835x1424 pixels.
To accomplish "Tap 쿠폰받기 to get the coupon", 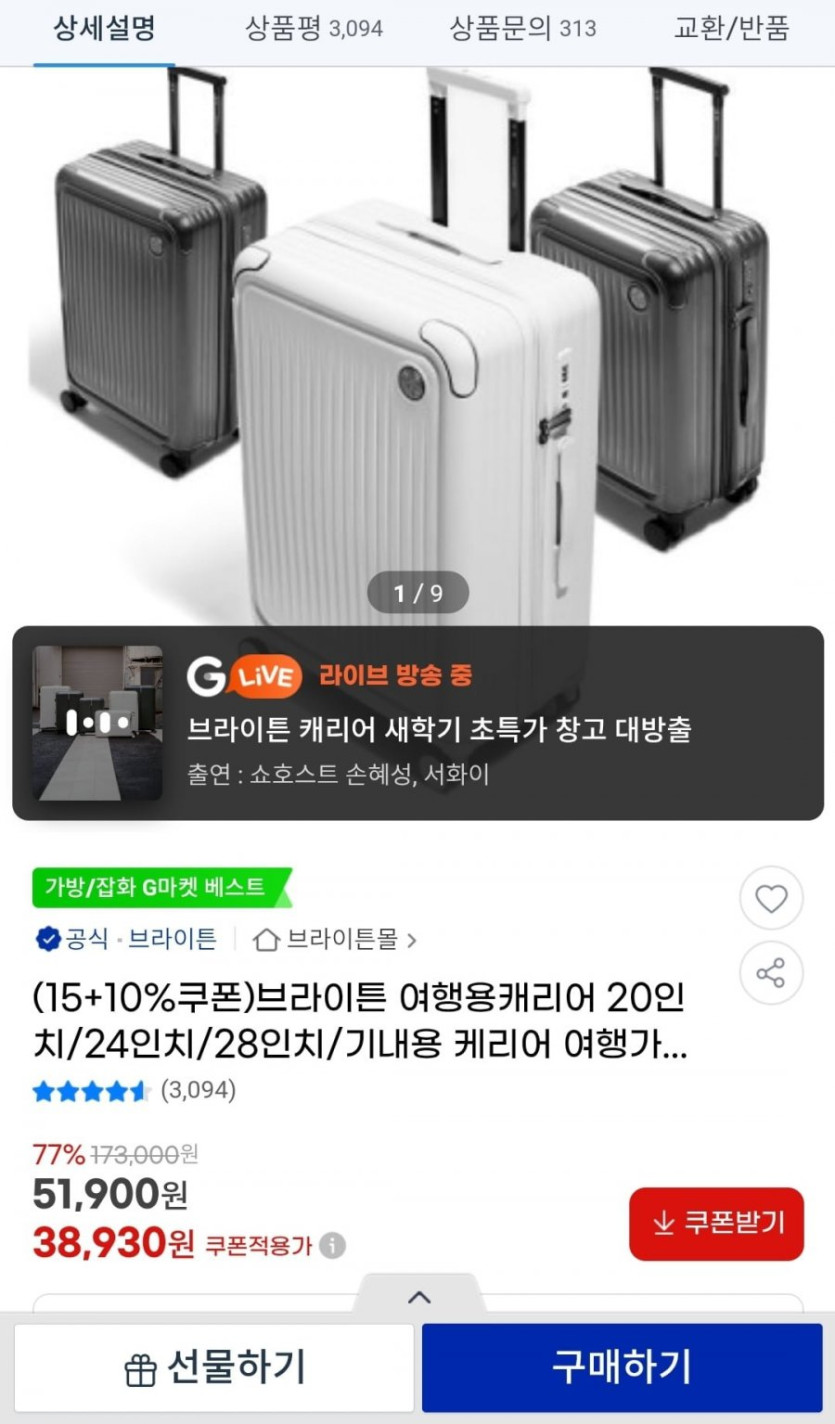I will coord(716,1223).
